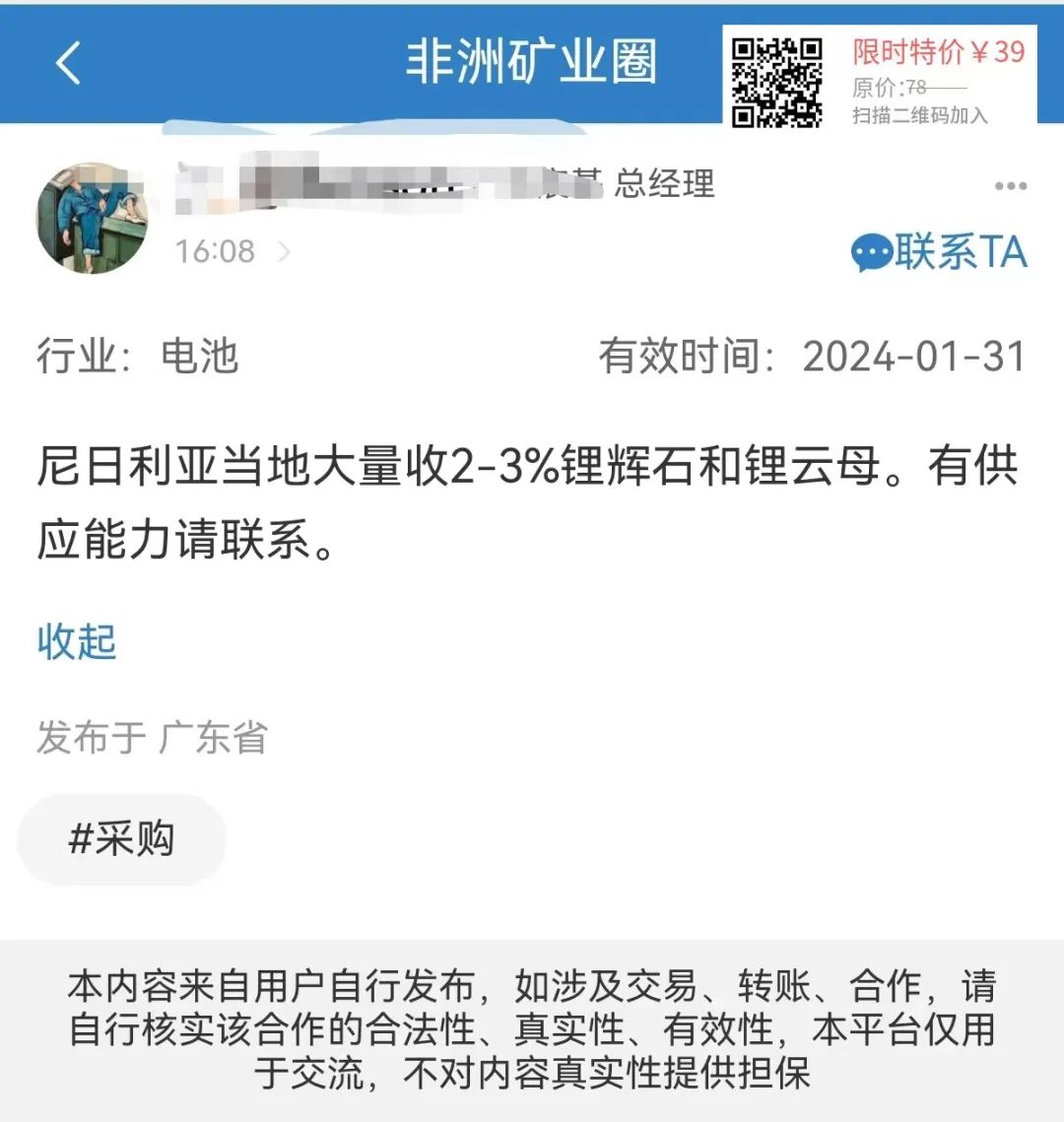
Task: Open the #采购 tag chip
Action: pyautogui.click(x=122, y=839)
